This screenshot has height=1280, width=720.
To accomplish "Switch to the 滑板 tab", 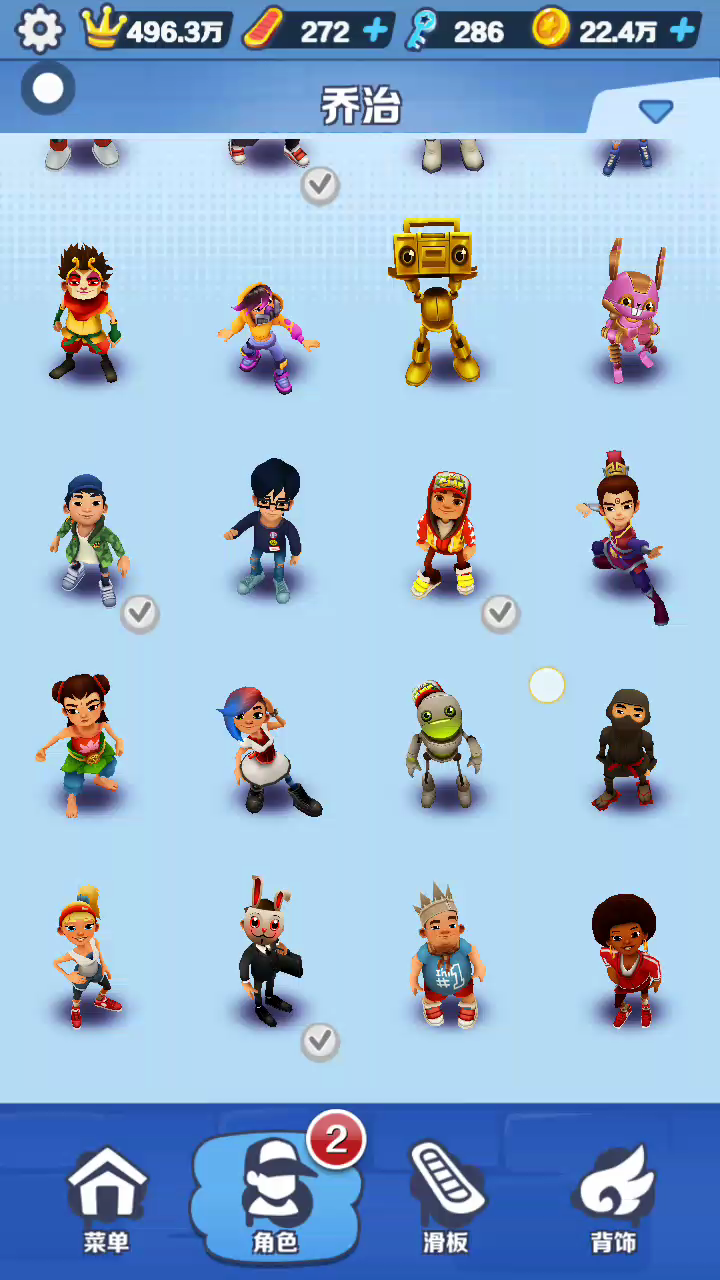I will pos(445,1198).
